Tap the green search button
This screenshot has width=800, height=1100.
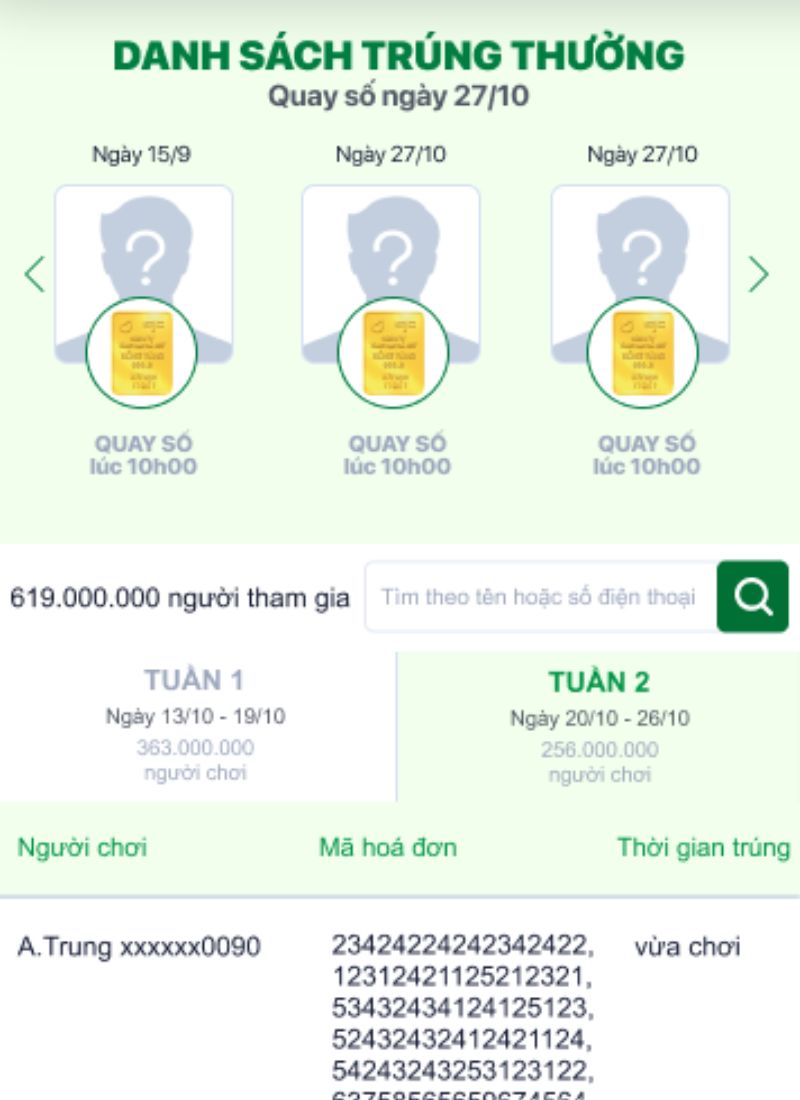click(x=752, y=597)
